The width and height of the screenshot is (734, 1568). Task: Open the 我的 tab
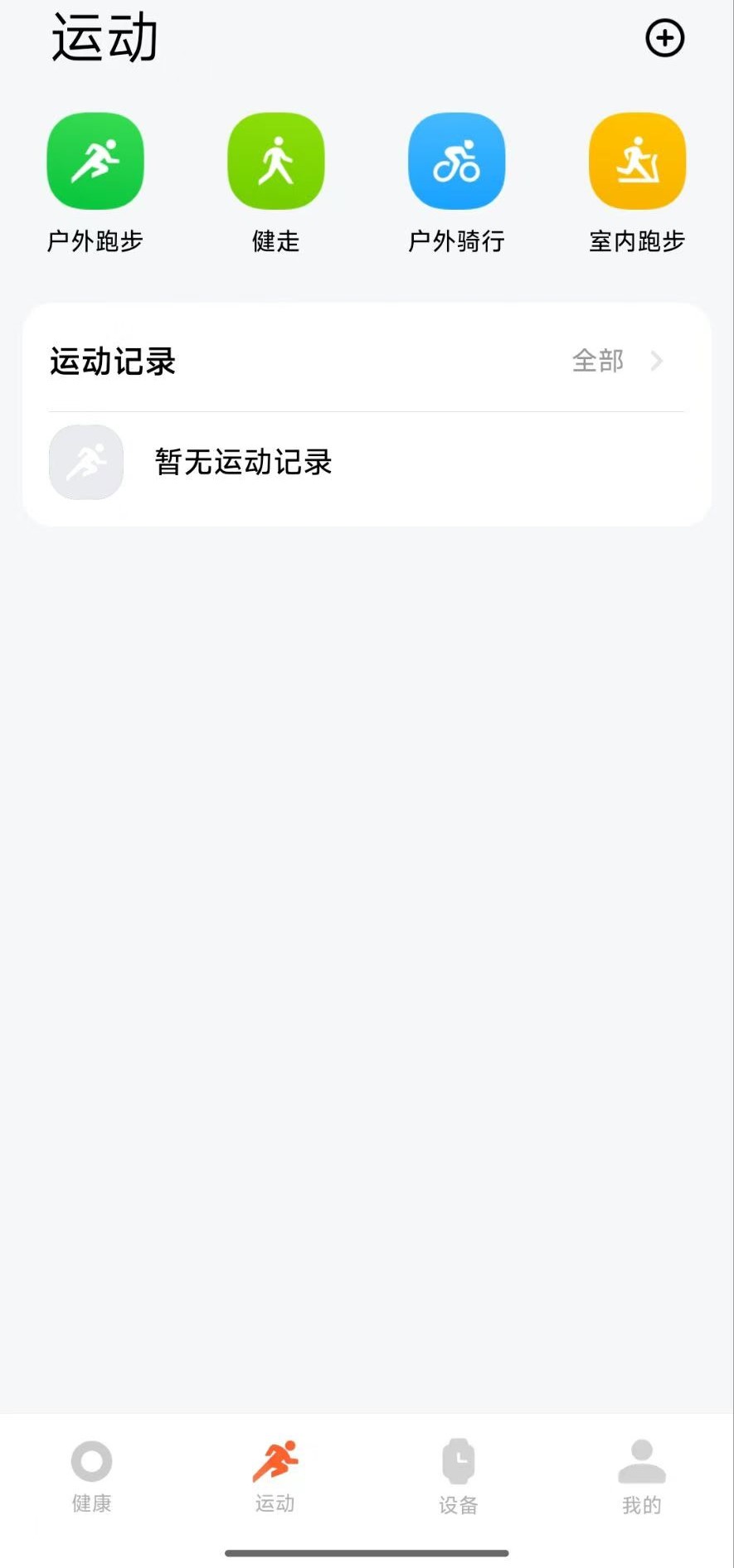642,1476
